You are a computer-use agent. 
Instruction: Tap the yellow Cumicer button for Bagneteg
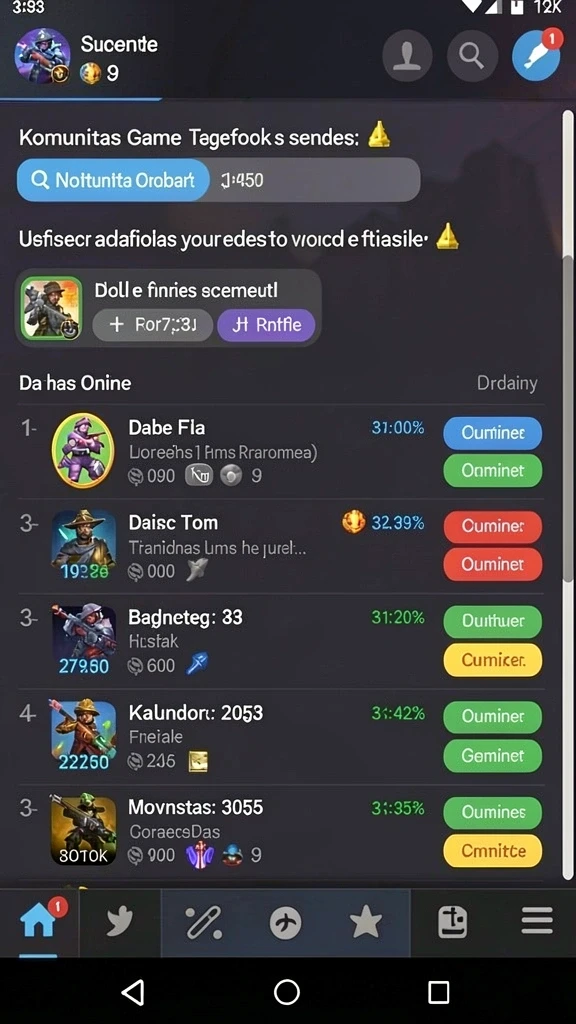pos(493,660)
